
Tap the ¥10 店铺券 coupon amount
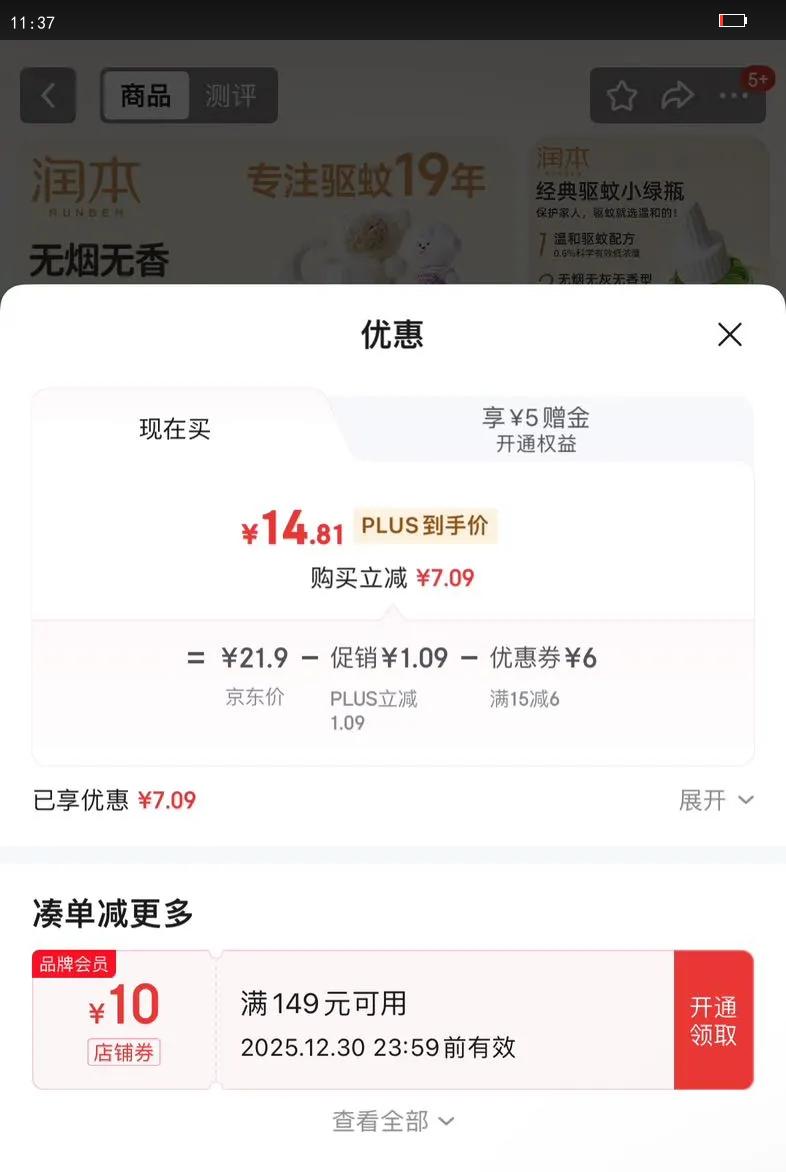(x=122, y=1008)
